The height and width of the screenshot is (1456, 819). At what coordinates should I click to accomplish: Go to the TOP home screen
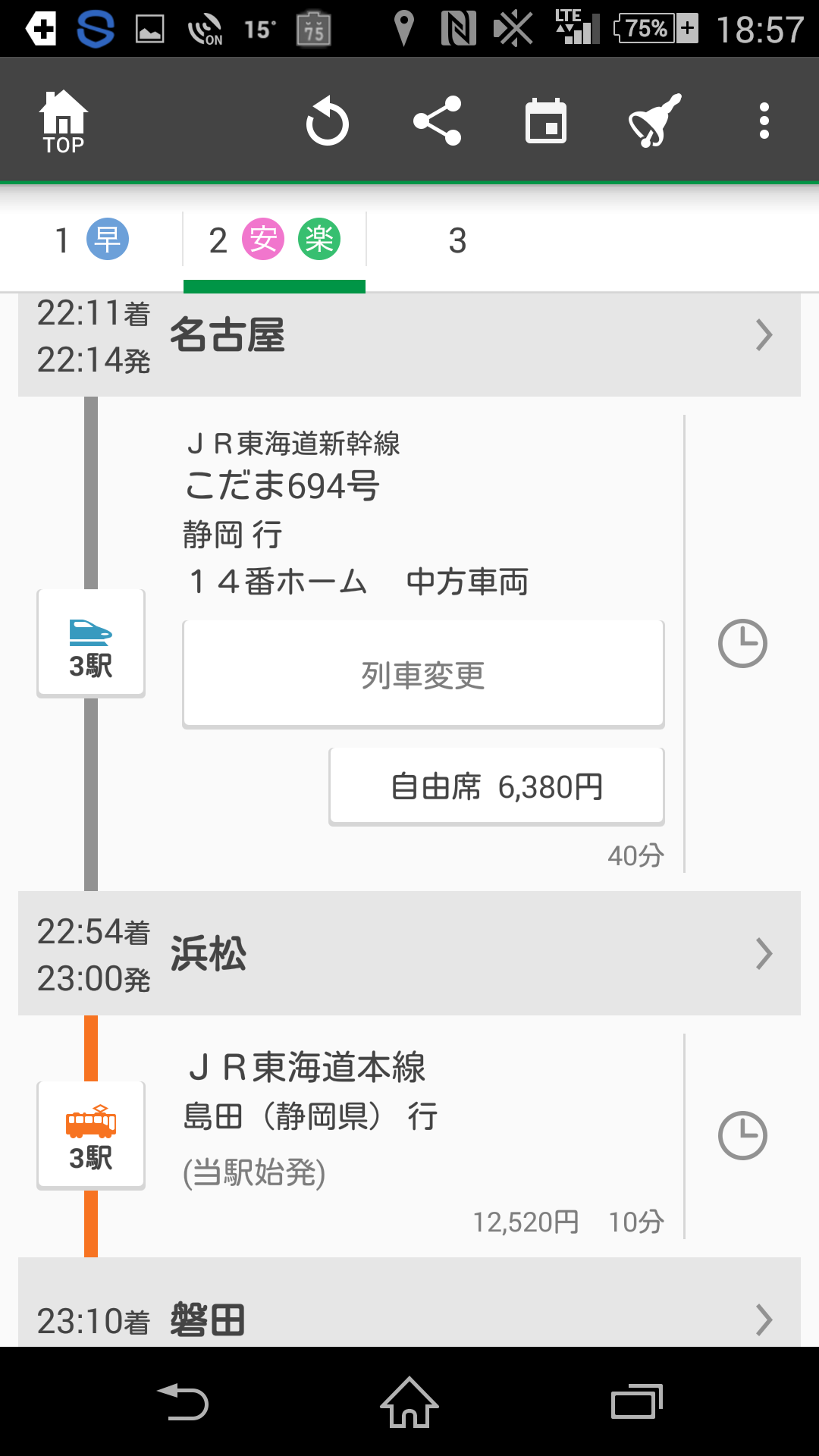[x=64, y=121]
